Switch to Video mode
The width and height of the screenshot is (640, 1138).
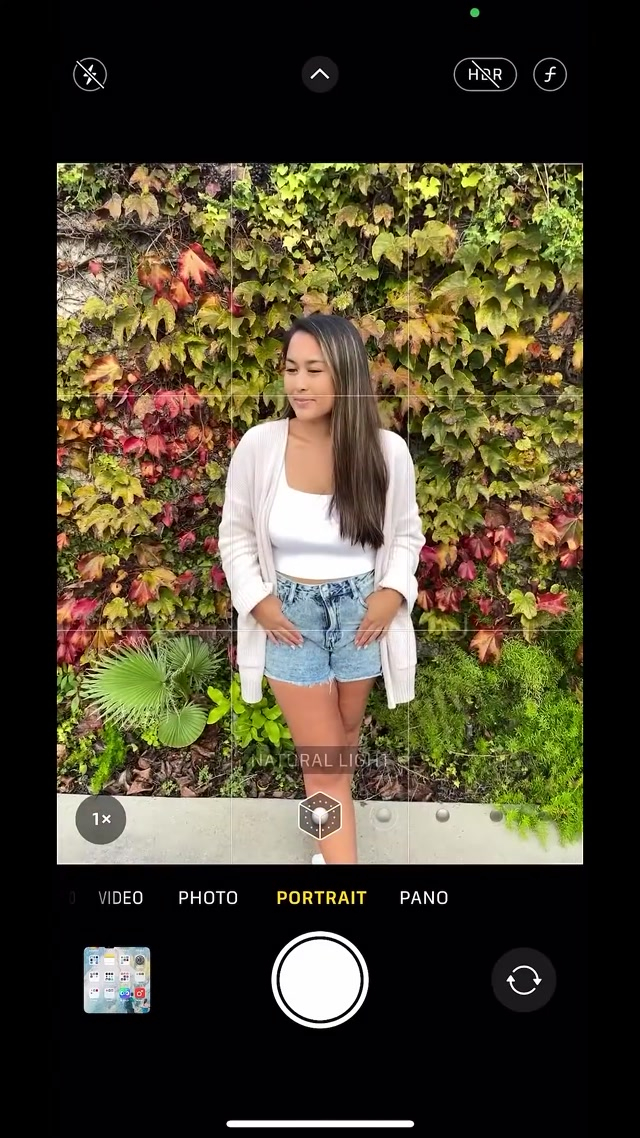click(x=121, y=897)
